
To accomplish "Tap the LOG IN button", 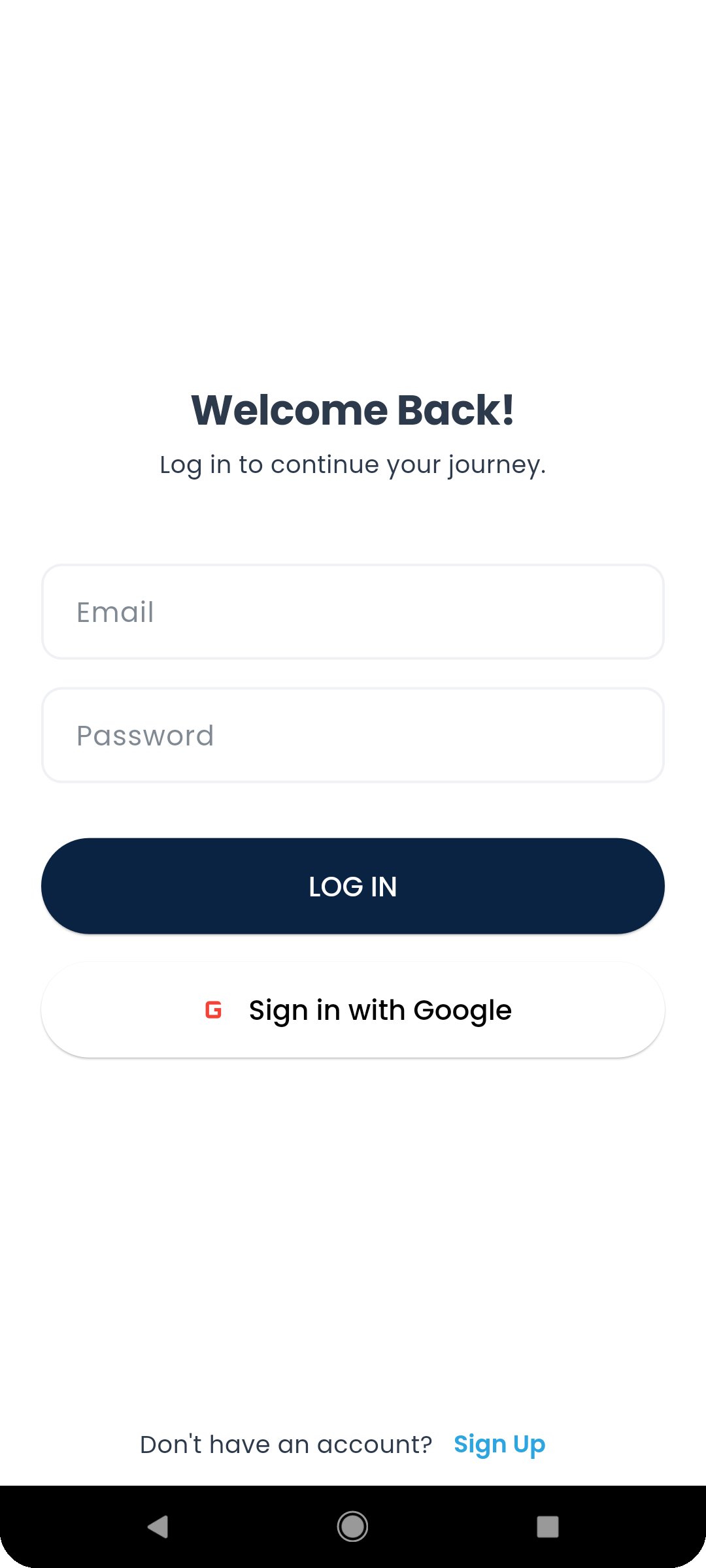I will point(353,886).
